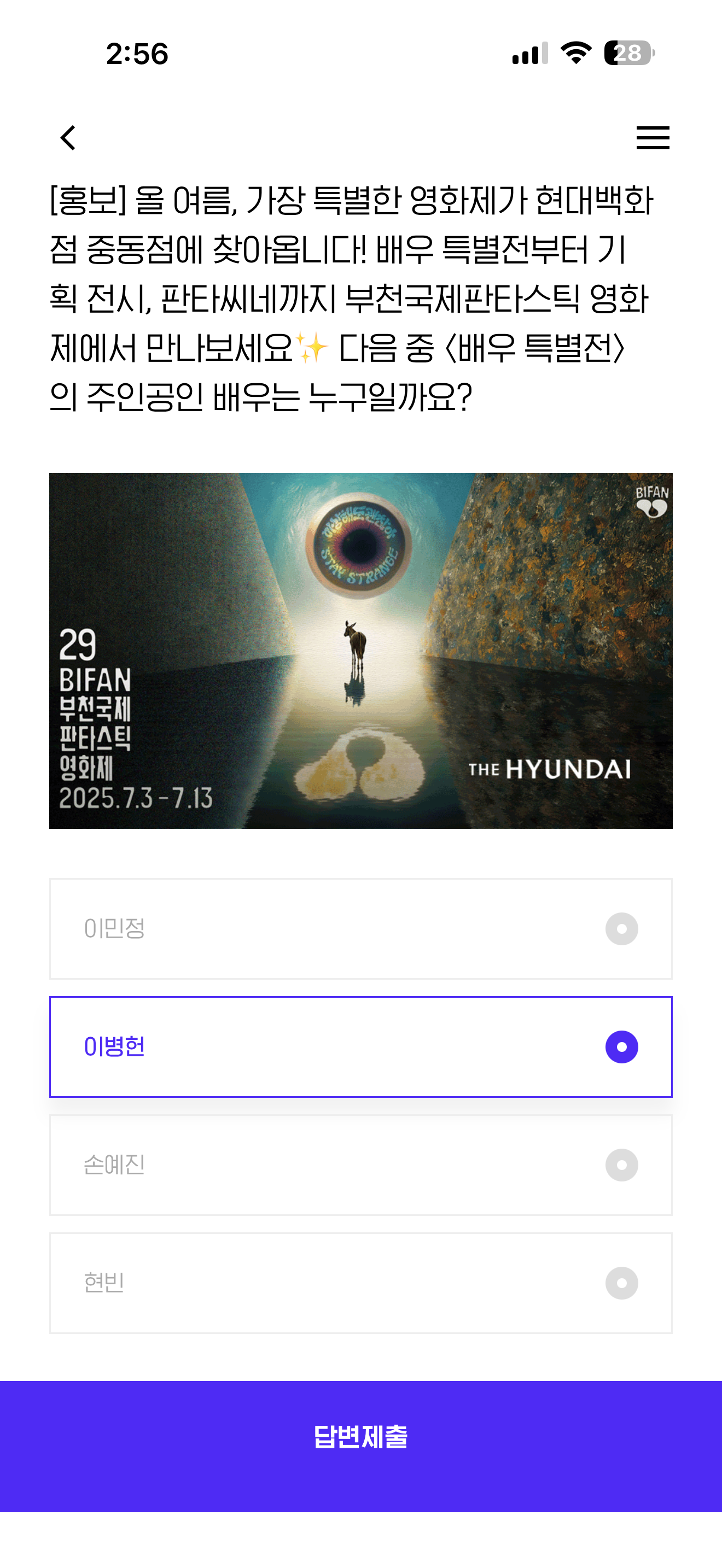Submit answer with 답변제출 button
Screen dimensions: 722x1568
coord(361,1446)
